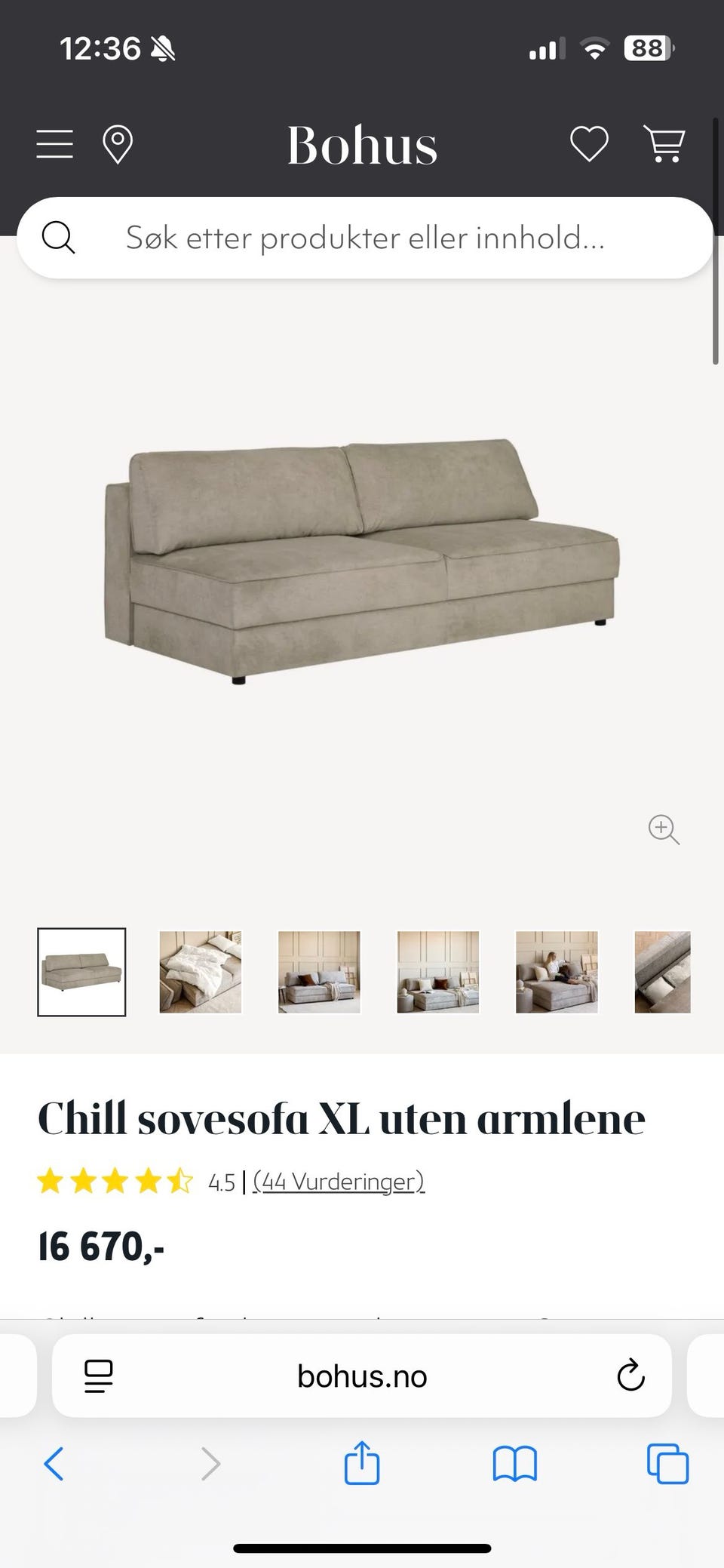Open the hamburger menu

pos(55,144)
